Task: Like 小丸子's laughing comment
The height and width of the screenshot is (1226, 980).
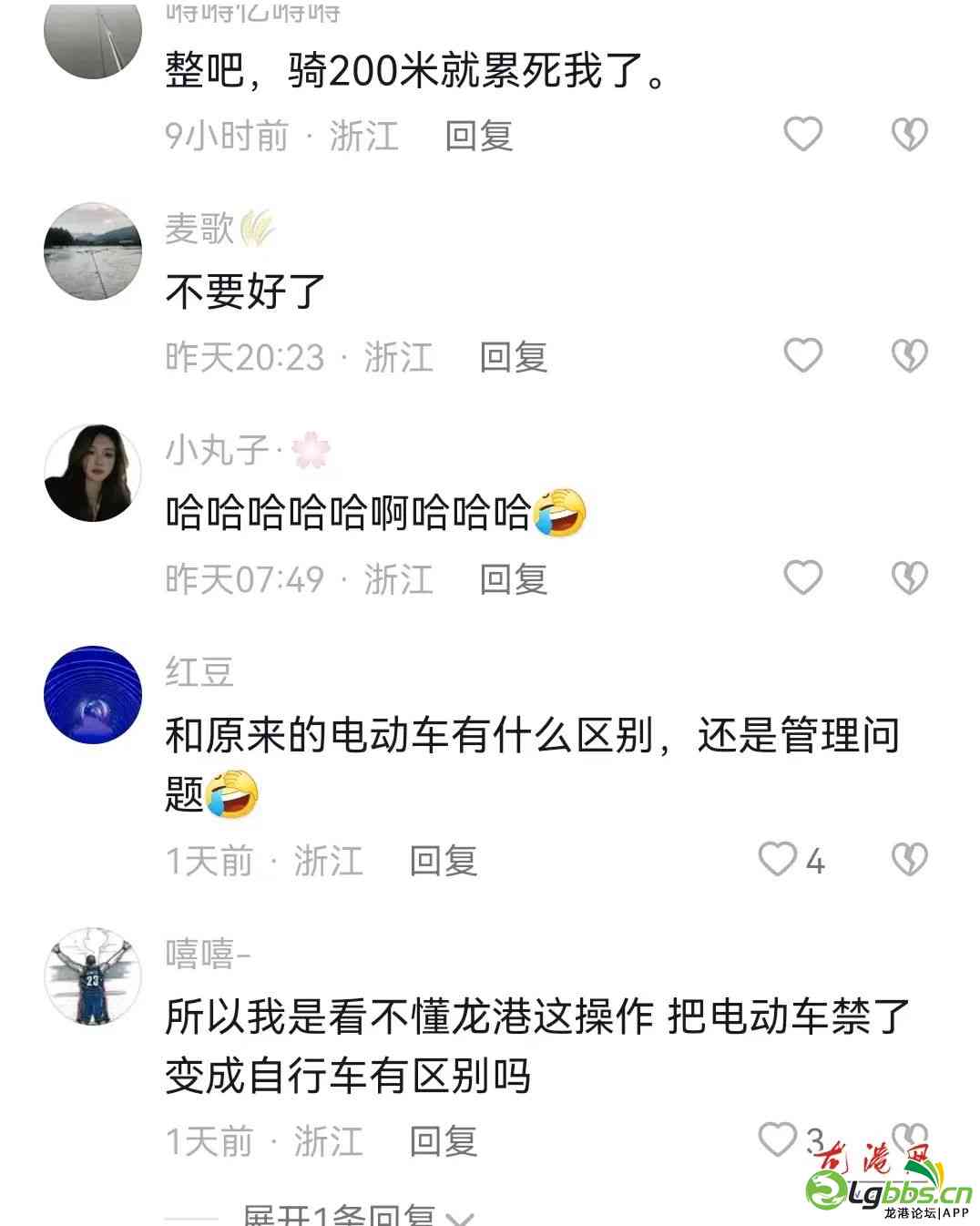Action: [x=802, y=577]
